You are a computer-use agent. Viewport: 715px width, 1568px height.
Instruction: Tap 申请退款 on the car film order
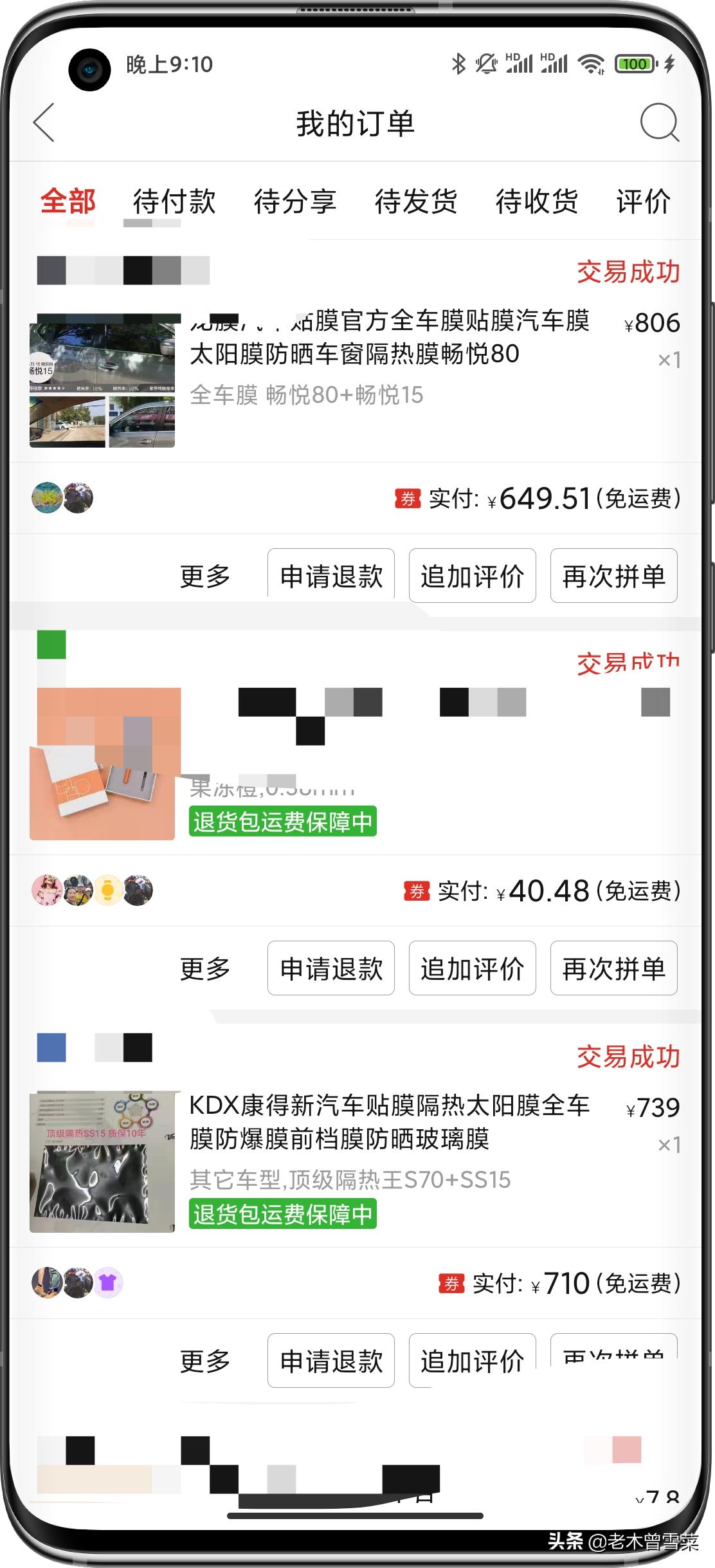coord(330,576)
